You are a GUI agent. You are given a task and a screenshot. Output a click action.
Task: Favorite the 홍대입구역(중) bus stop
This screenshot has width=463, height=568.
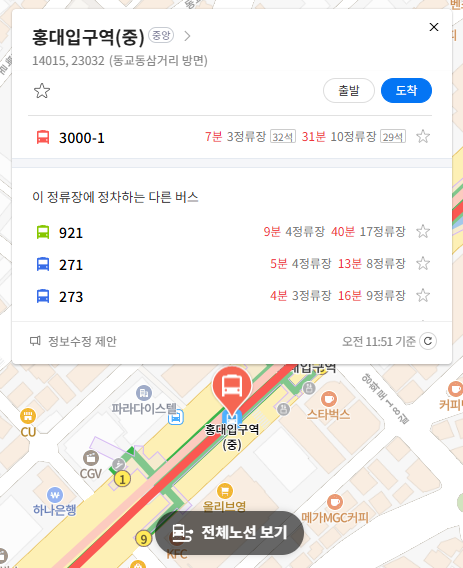42,91
